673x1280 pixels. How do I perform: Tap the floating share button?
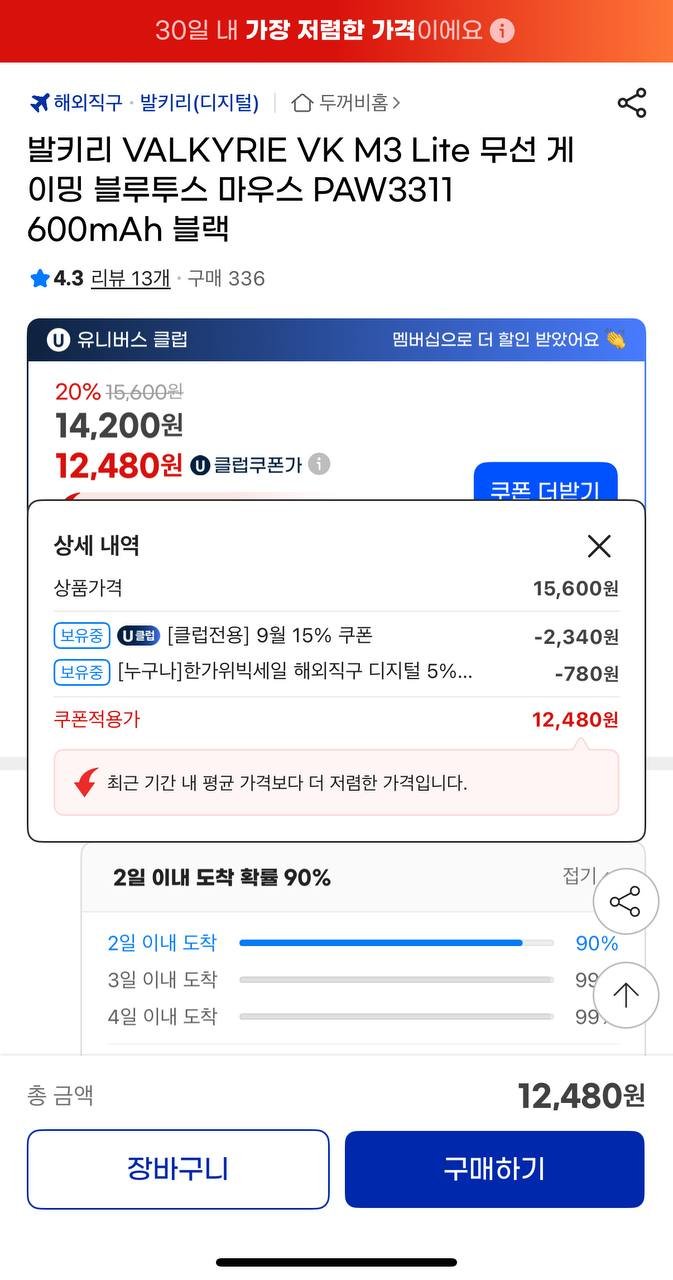pyautogui.click(x=625, y=903)
